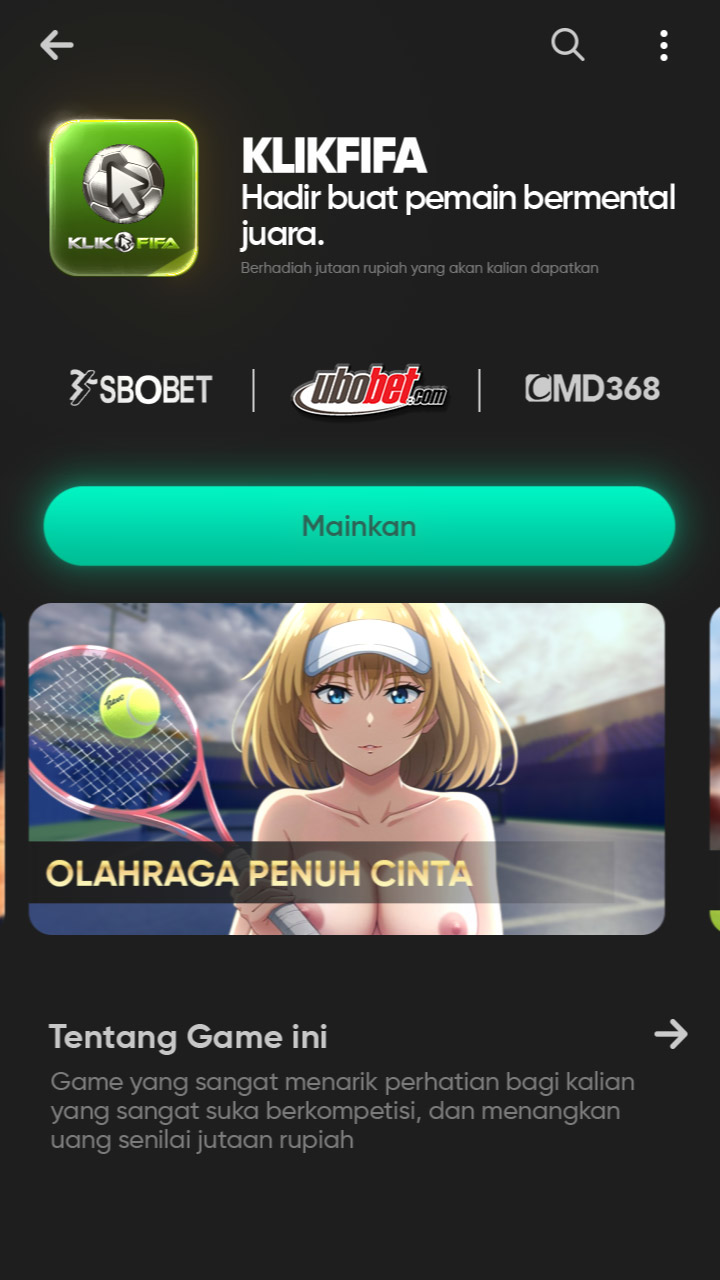720x1280 pixels.
Task: Open the three-dot overflow menu
Action: [x=663, y=45]
